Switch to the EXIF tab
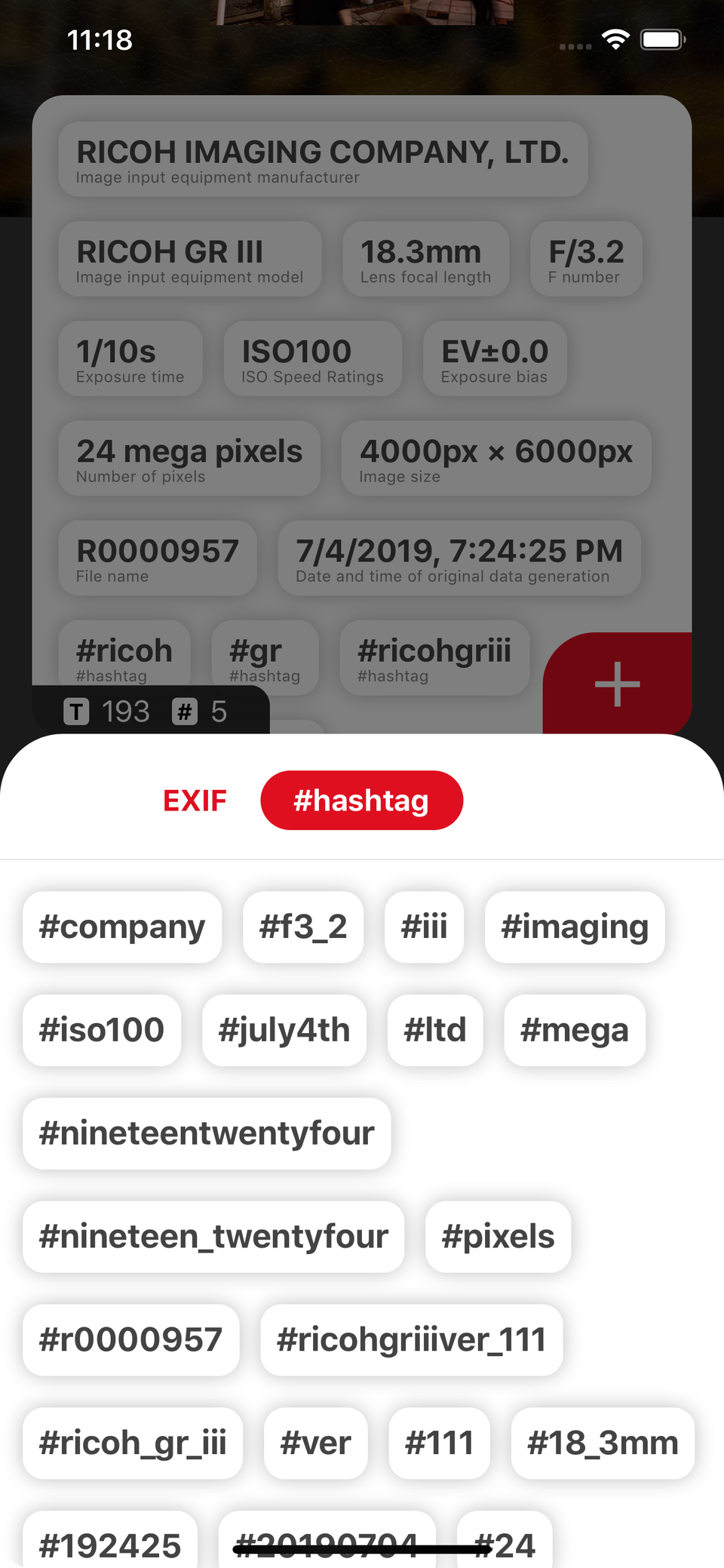The image size is (724, 1568). [195, 801]
